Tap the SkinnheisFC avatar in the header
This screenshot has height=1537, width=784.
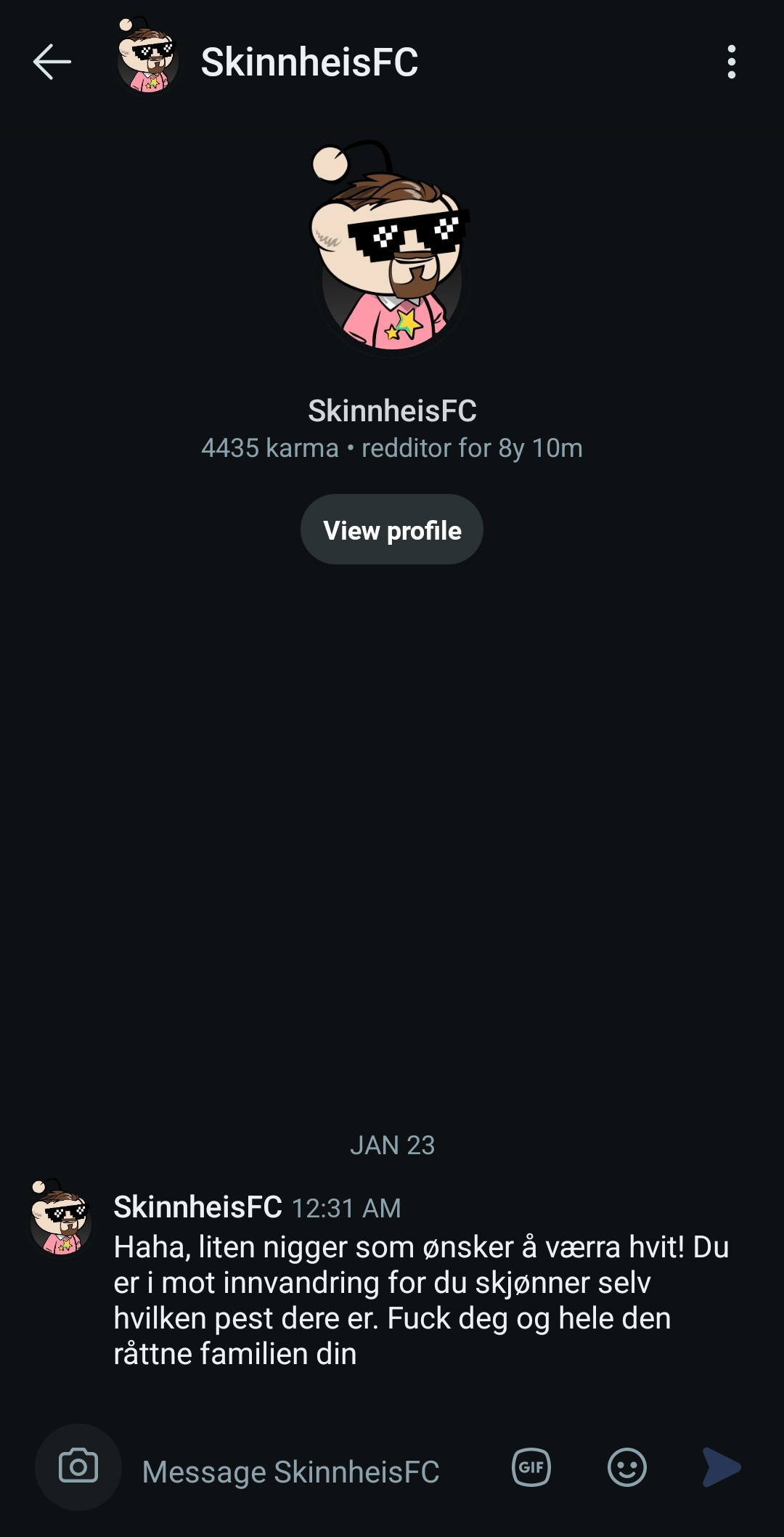(148, 58)
